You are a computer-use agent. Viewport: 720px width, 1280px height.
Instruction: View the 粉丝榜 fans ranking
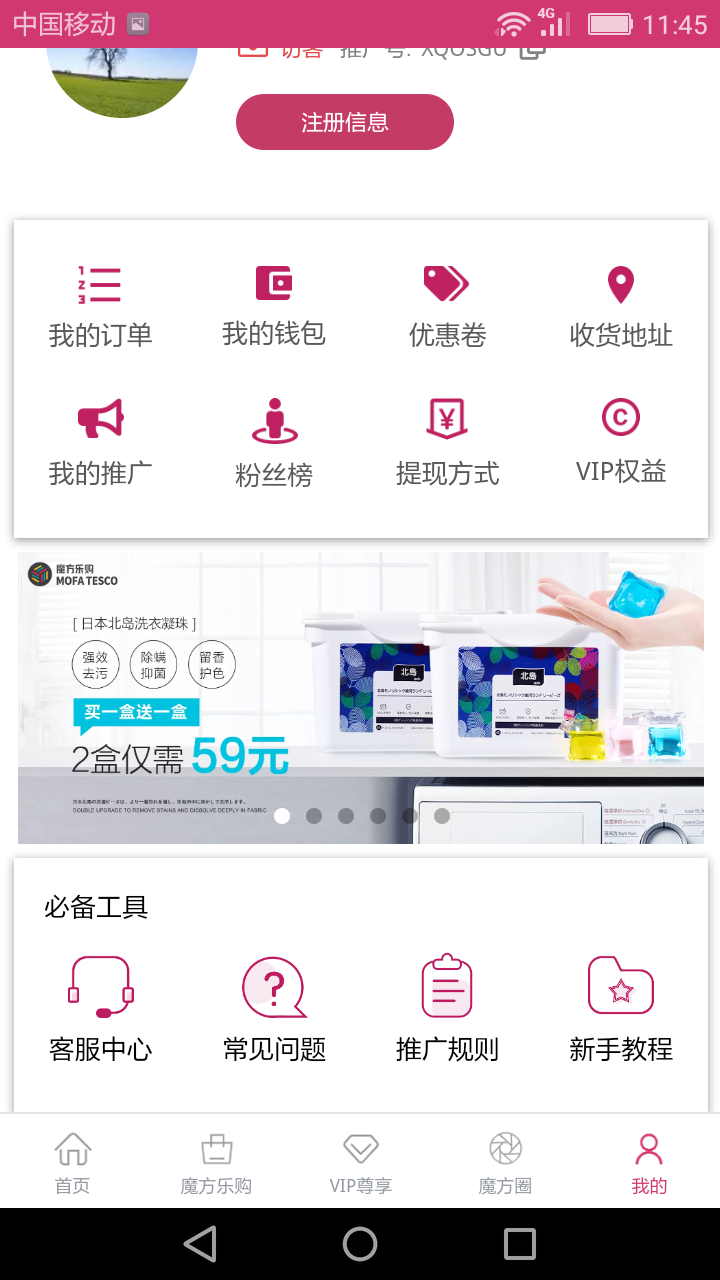(273, 442)
